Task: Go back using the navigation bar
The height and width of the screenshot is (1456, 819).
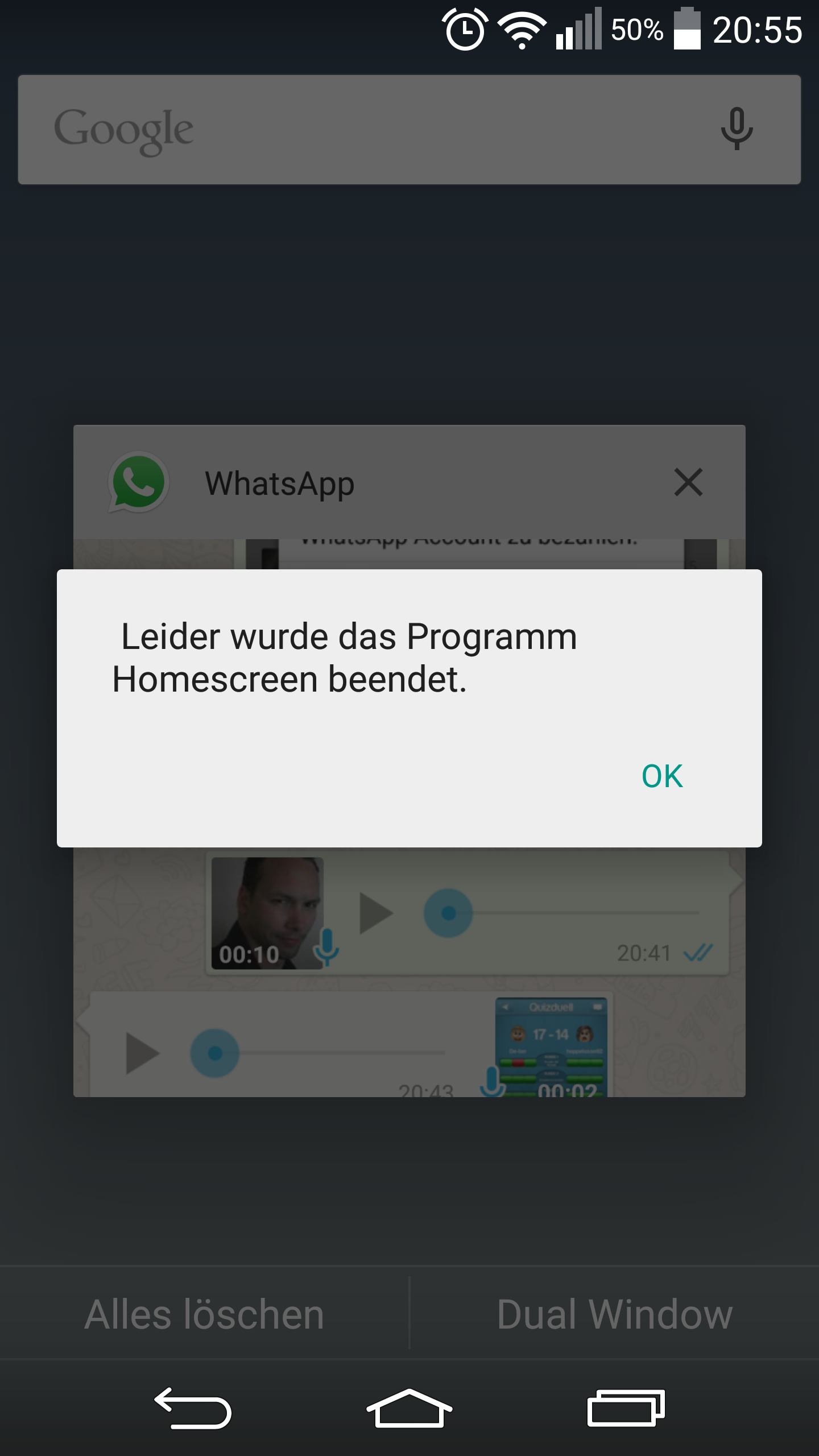Action: pyautogui.click(x=193, y=1408)
